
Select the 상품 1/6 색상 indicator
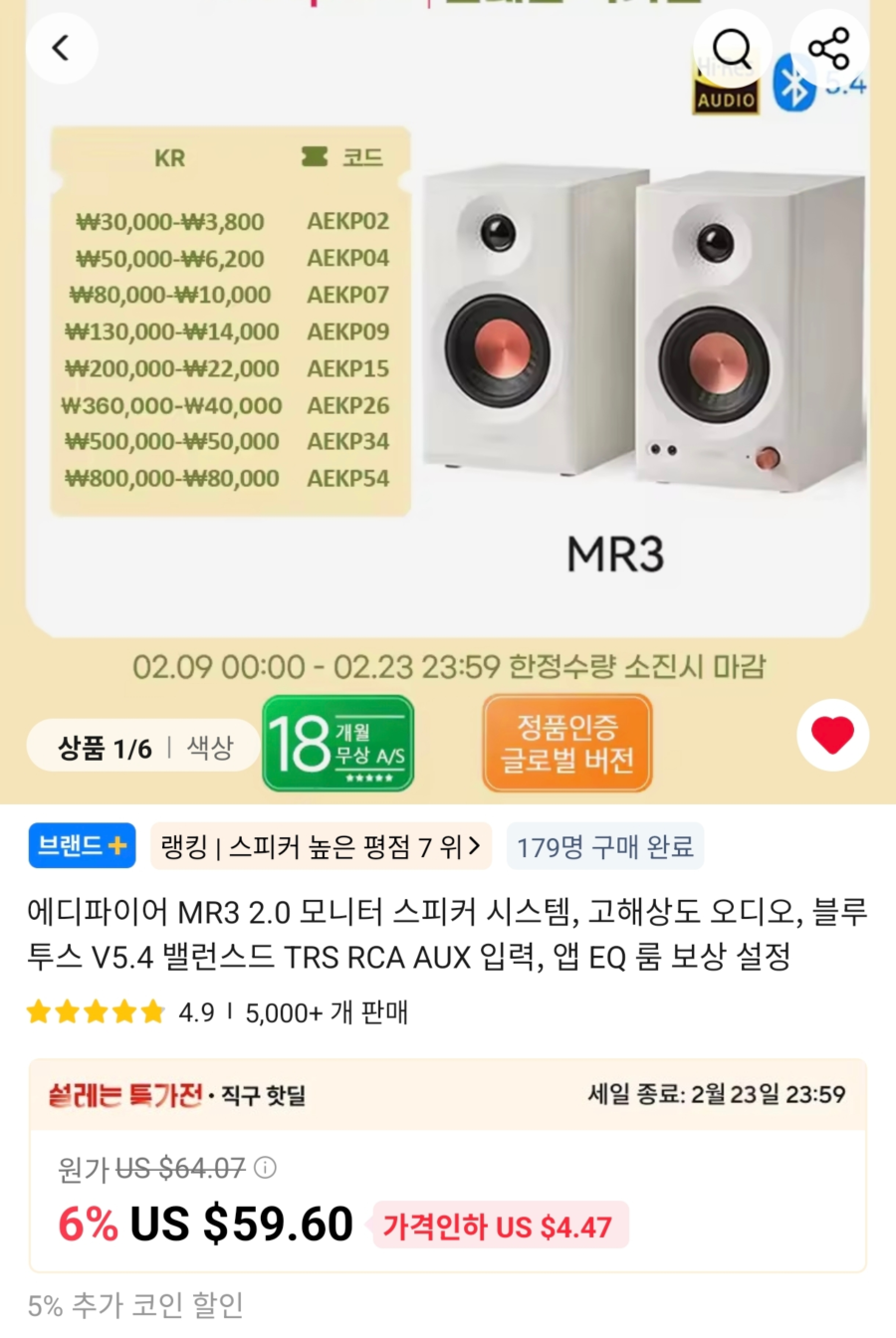tap(144, 747)
